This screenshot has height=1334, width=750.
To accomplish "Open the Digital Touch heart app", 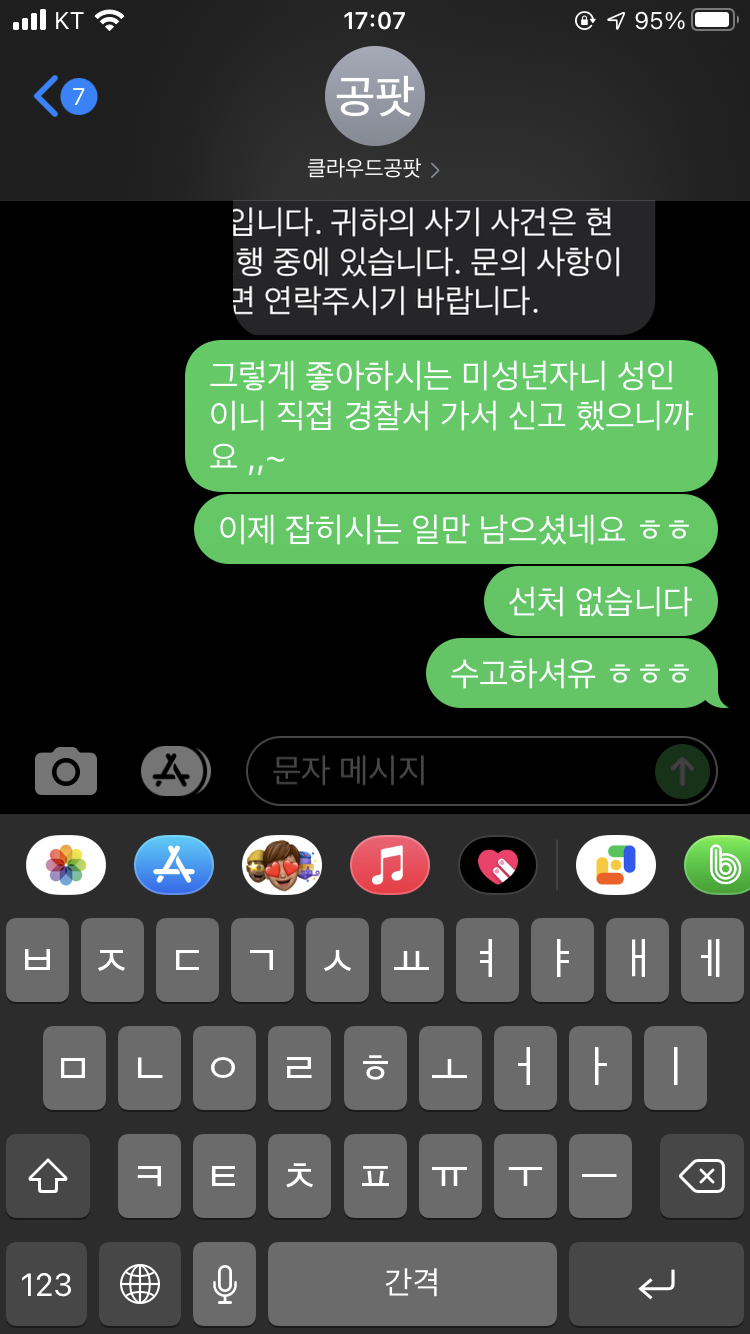I will tap(498, 865).
